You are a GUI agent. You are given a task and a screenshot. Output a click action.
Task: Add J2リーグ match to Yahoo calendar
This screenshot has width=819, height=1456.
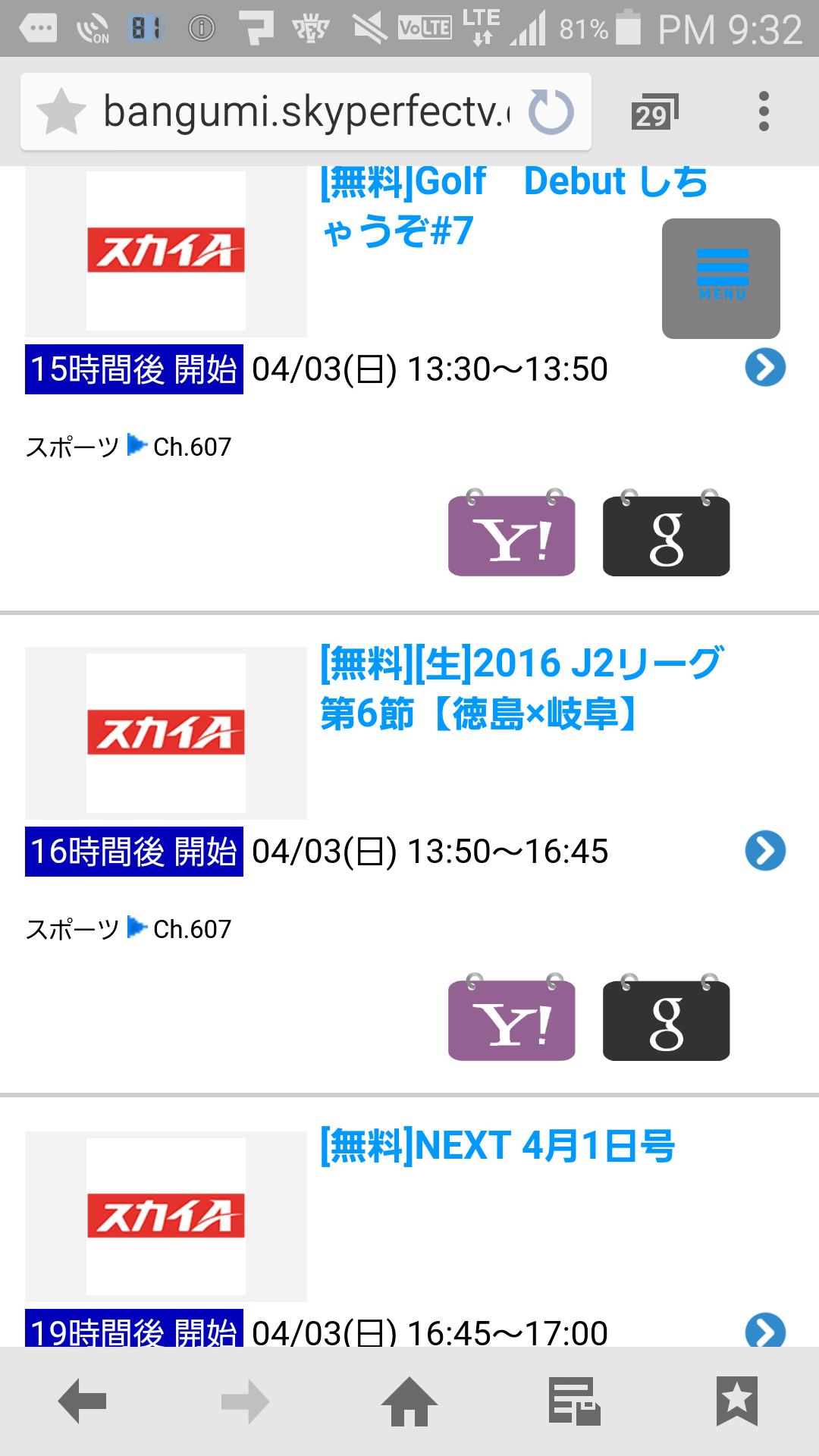pyautogui.click(x=512, y=1019)
